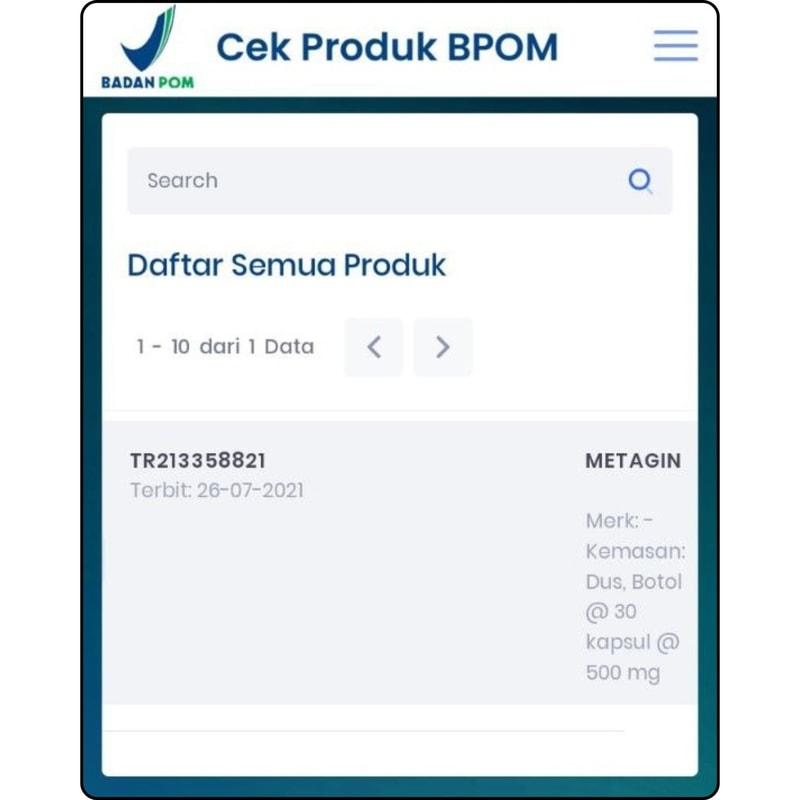Go to next page of results
The width and height of the screenshot is (800, 800).
coord(443,347)
